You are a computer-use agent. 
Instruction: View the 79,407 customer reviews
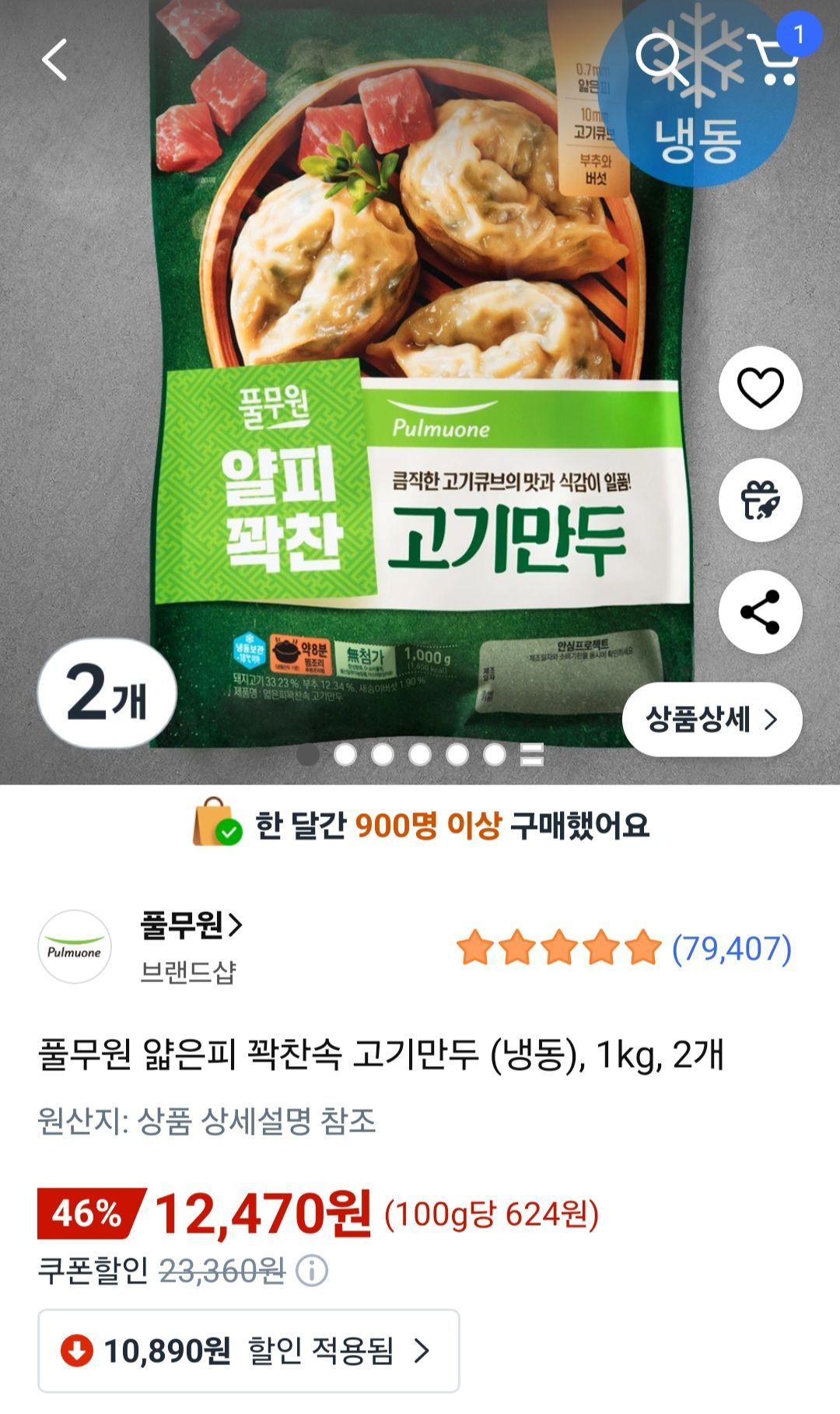(731, 949)
